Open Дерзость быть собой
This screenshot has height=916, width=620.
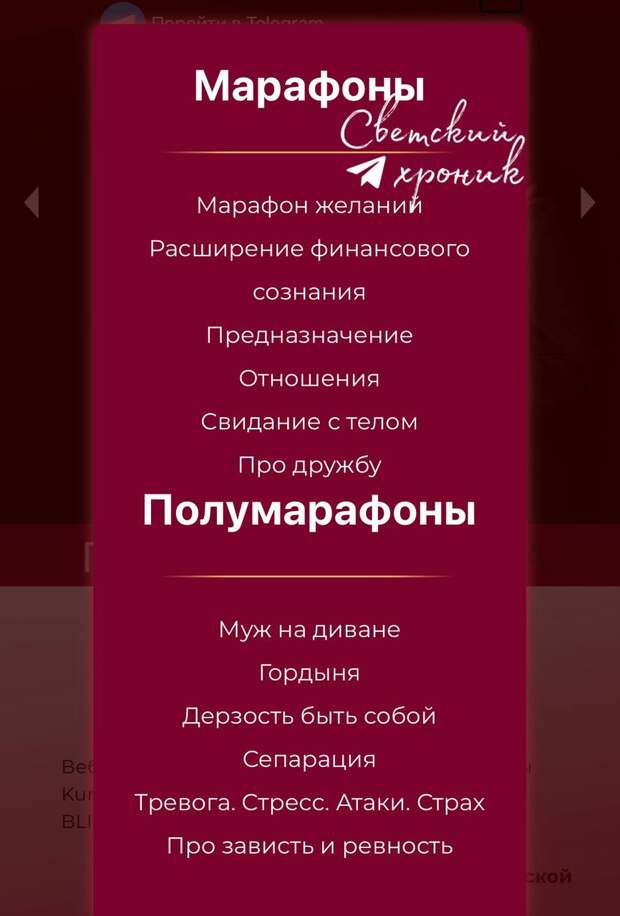pyautogui.click(x=309, y=717)
